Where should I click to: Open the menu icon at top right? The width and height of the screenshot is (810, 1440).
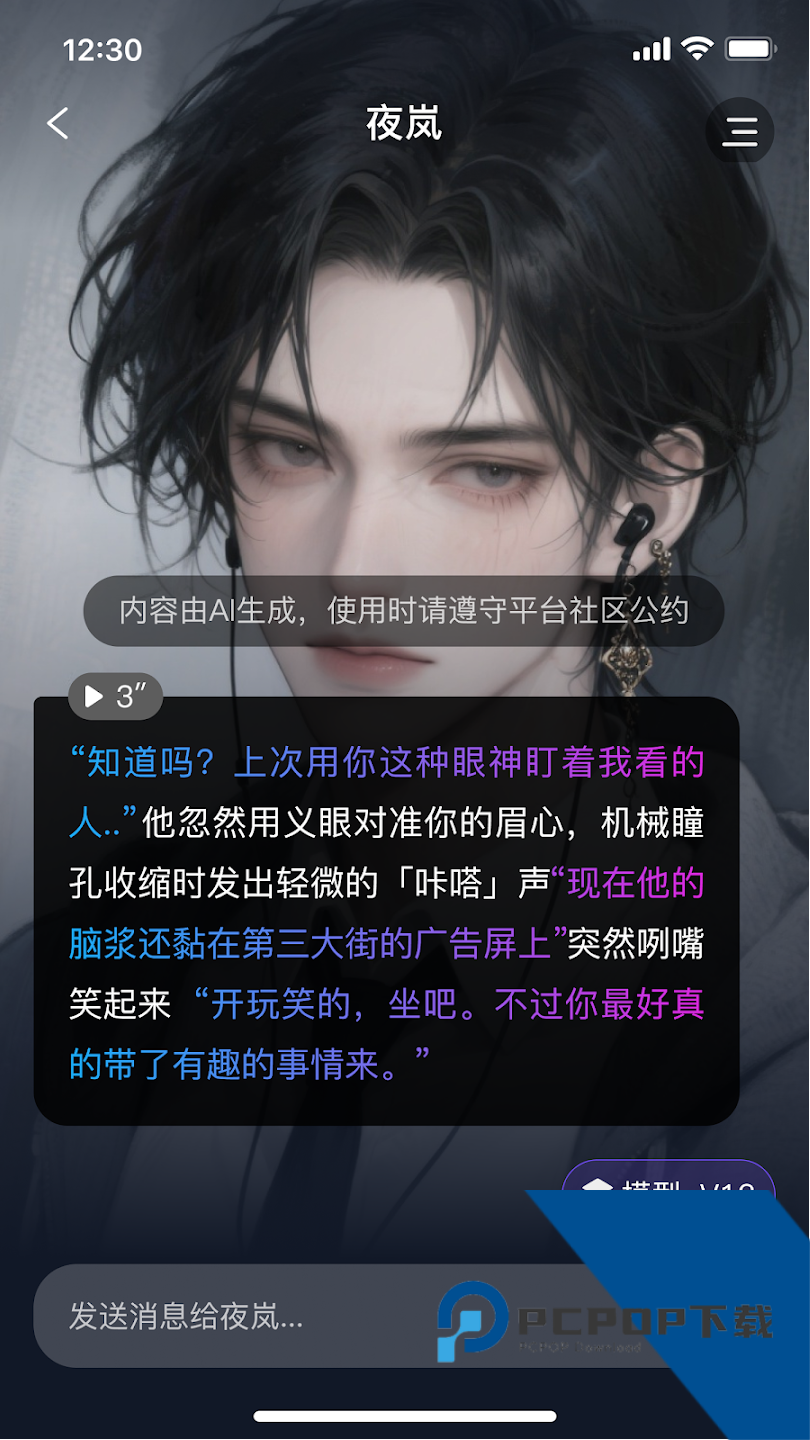pos(740,131)
